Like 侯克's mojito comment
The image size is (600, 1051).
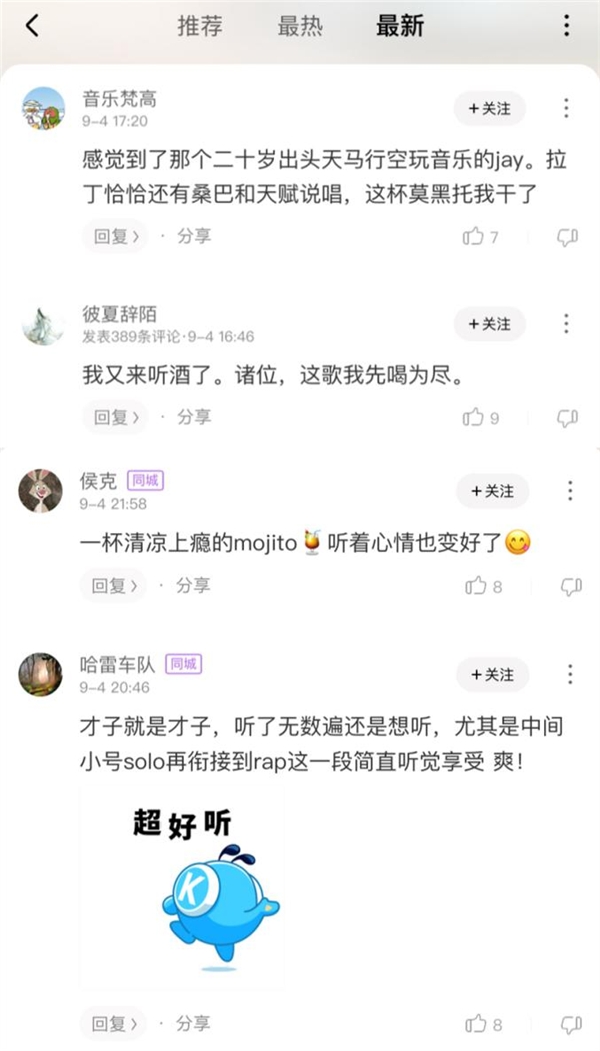(x=476, y=586)
